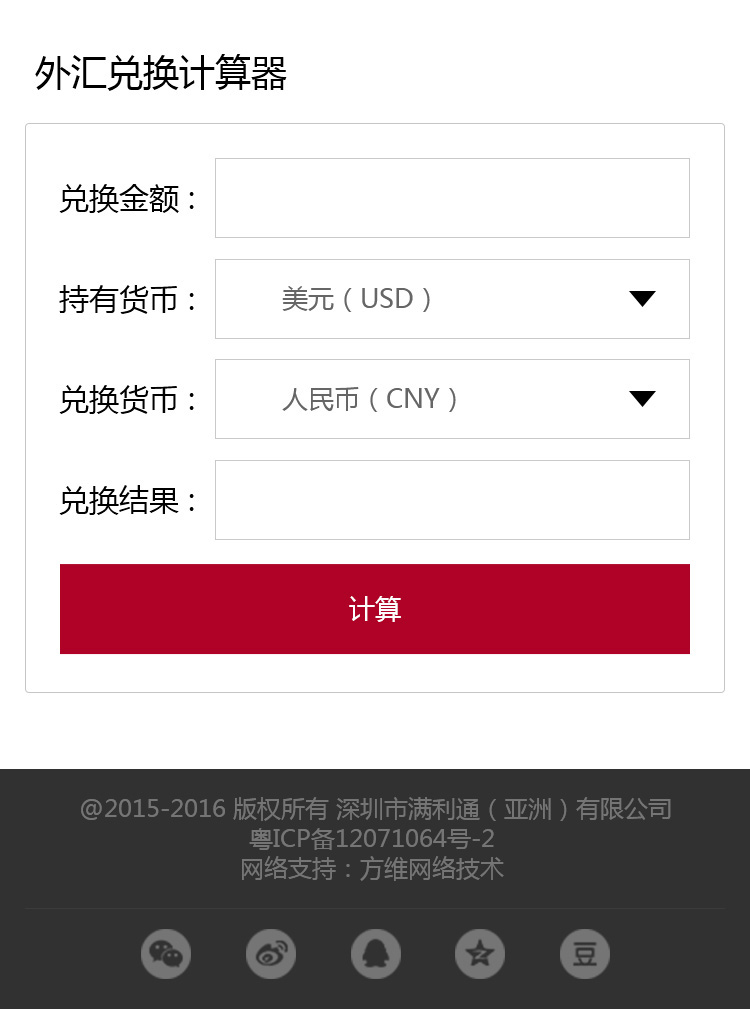Screen dimensions: 750x1009
Task: Tap the rightmost social sharing icon
Action: coord(585,954)
